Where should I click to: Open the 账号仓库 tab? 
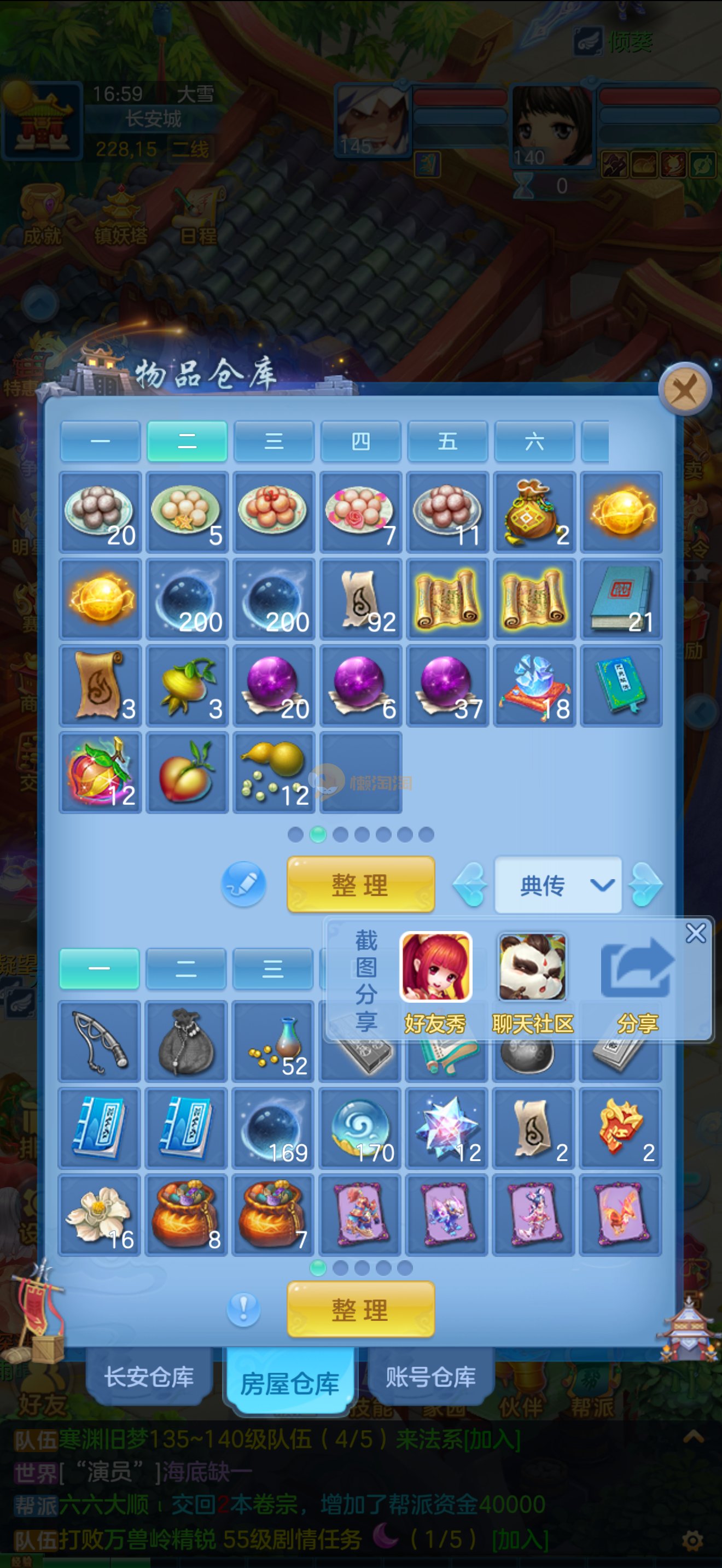(x=430, y=1377)
